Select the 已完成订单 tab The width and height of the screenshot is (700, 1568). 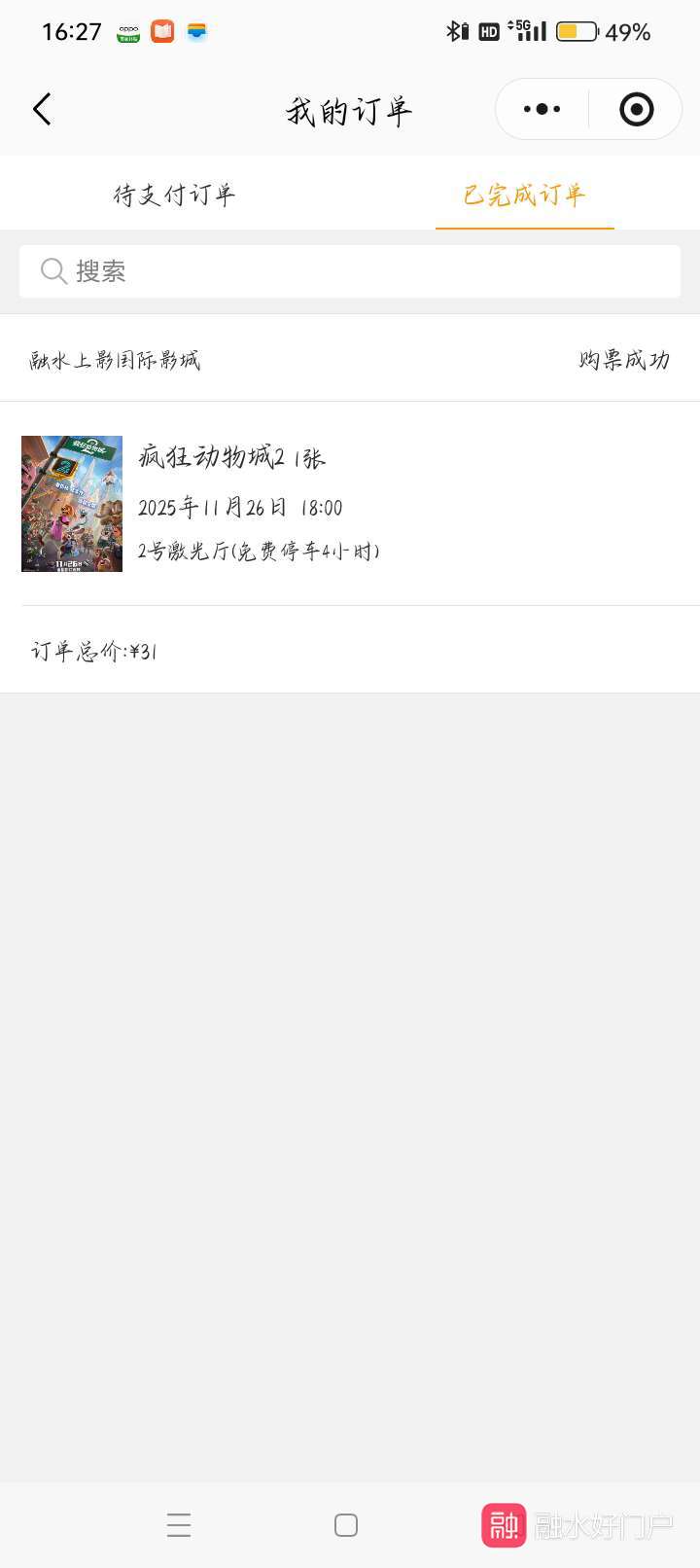[x=524, y=195]
